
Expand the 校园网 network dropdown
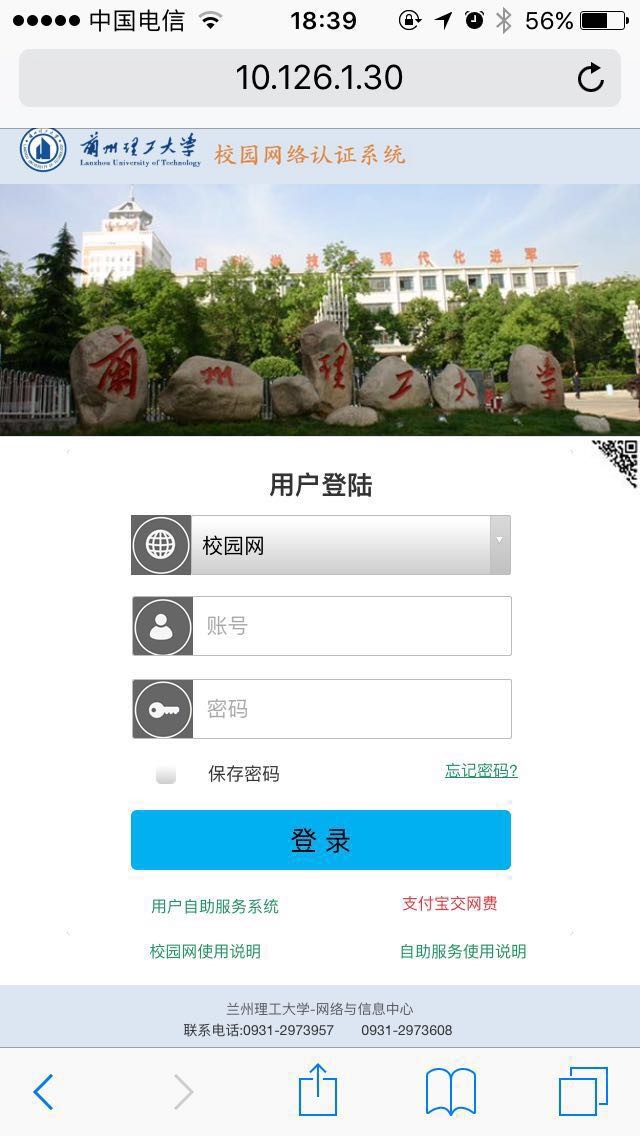[349, 545]
